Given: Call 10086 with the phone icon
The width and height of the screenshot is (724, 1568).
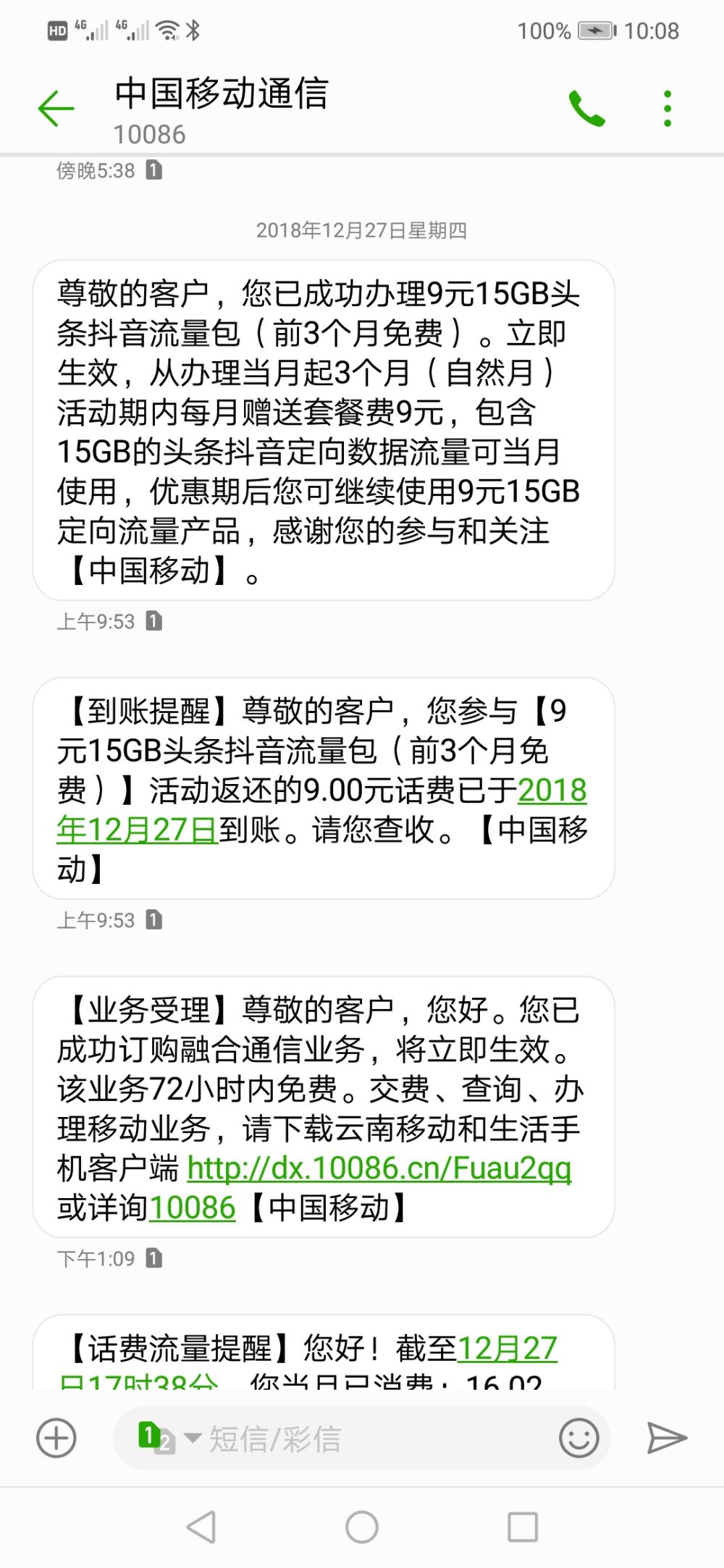Looking at the screenshot, I should [586, 109].
